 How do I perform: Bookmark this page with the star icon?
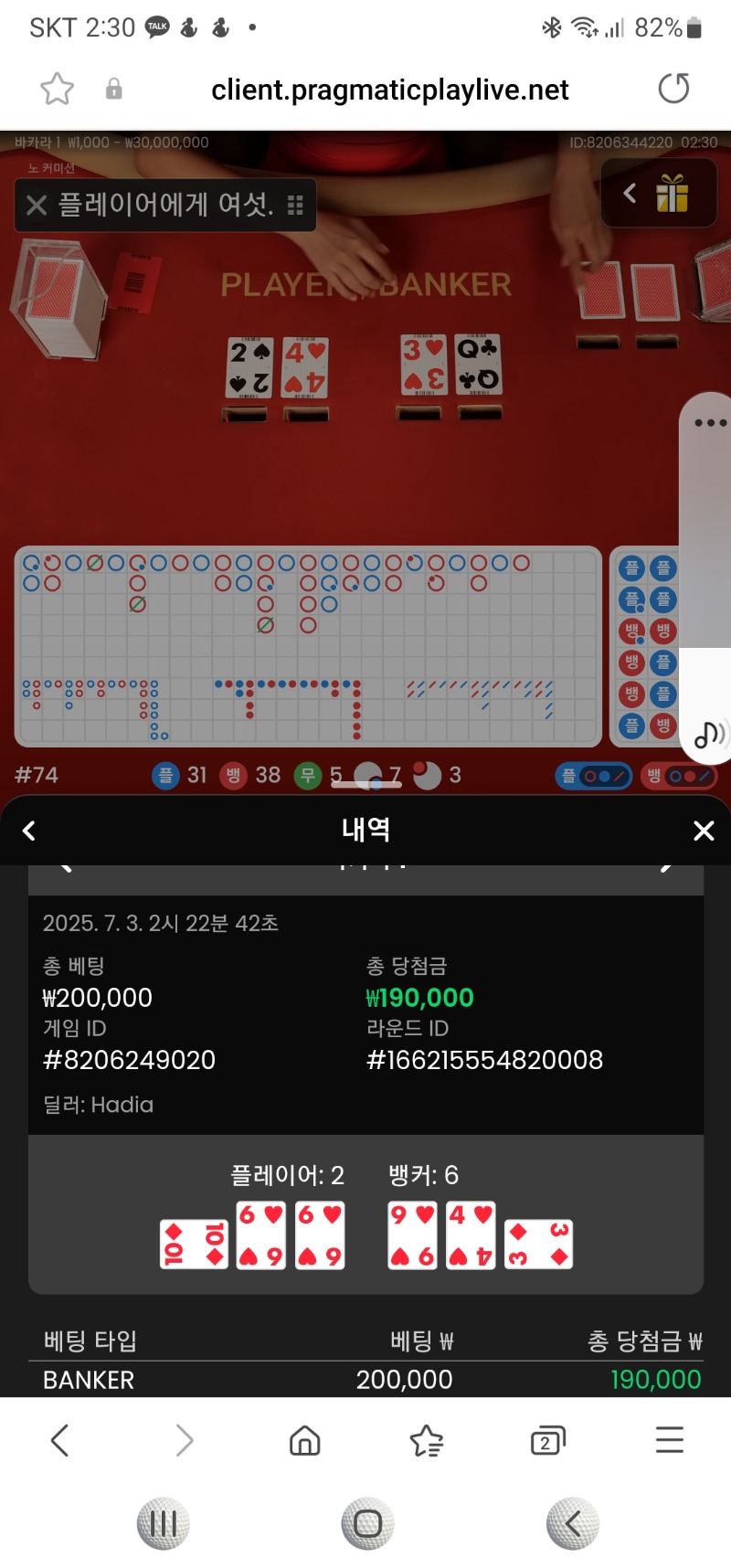pyautogui.click(x=57, y=90)
